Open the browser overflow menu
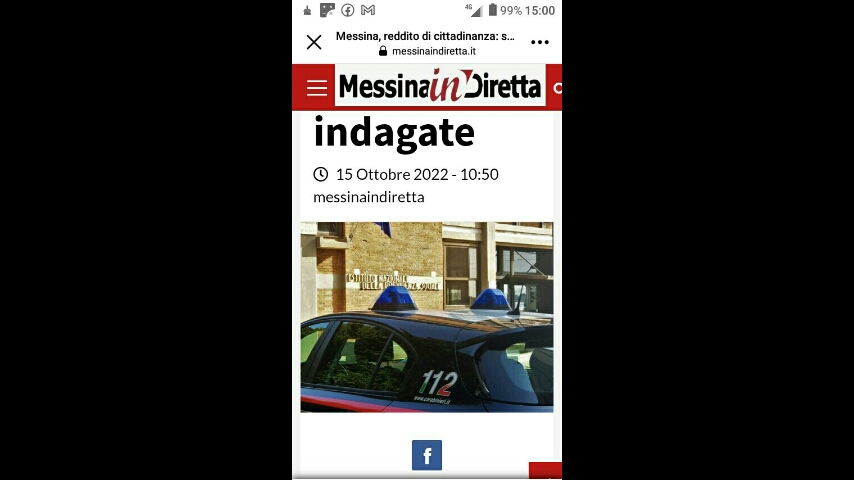Screen dimensions: 854x480 (x=540, y=42)
